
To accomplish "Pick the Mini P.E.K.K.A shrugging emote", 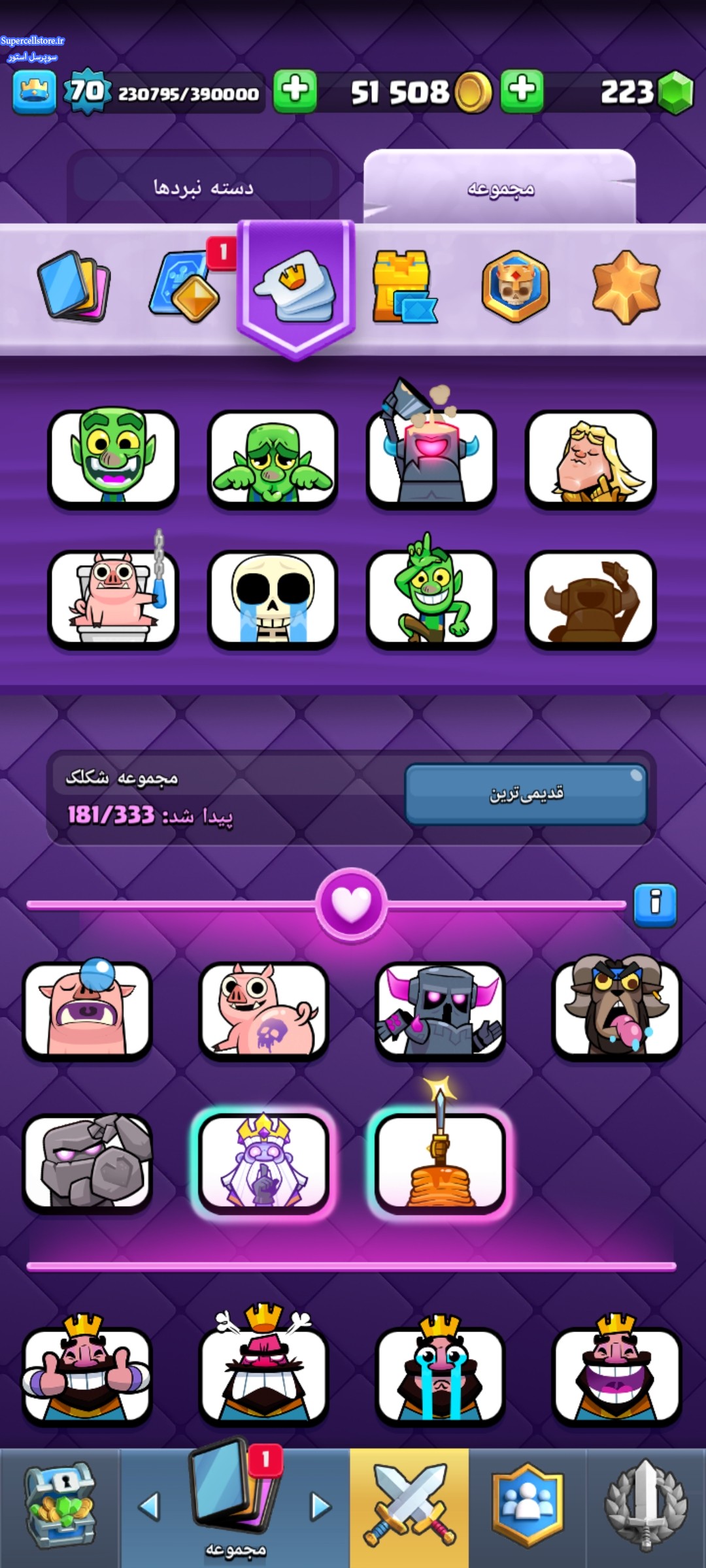I will point(440,1010).
